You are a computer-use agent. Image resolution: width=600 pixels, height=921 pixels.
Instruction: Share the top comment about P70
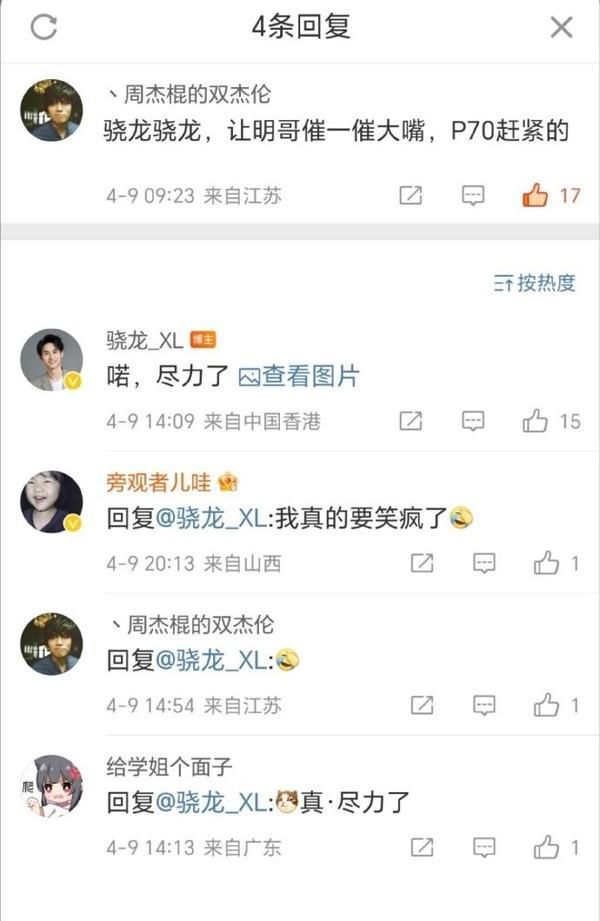pyautogui.click(x=411, y=196)
